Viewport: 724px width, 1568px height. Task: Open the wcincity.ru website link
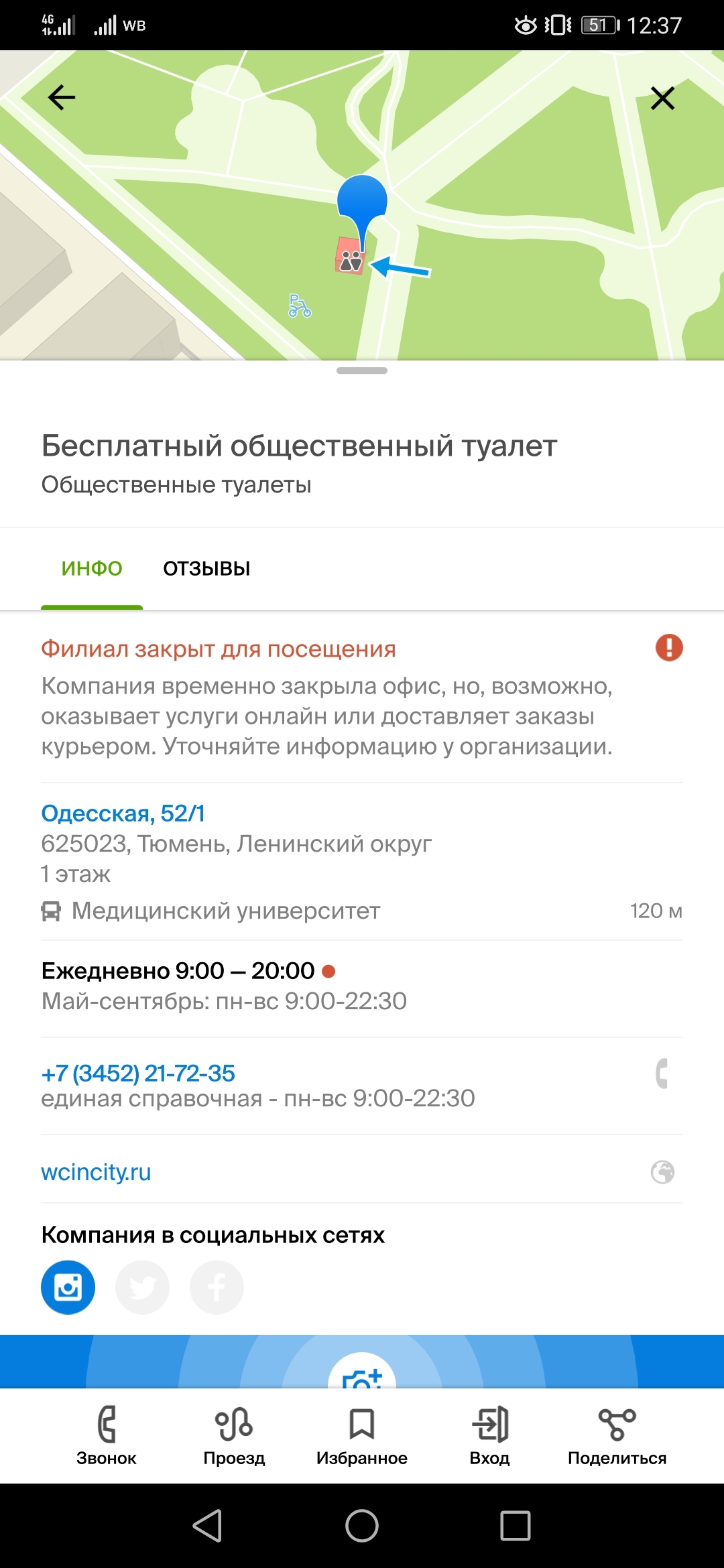96,1172
